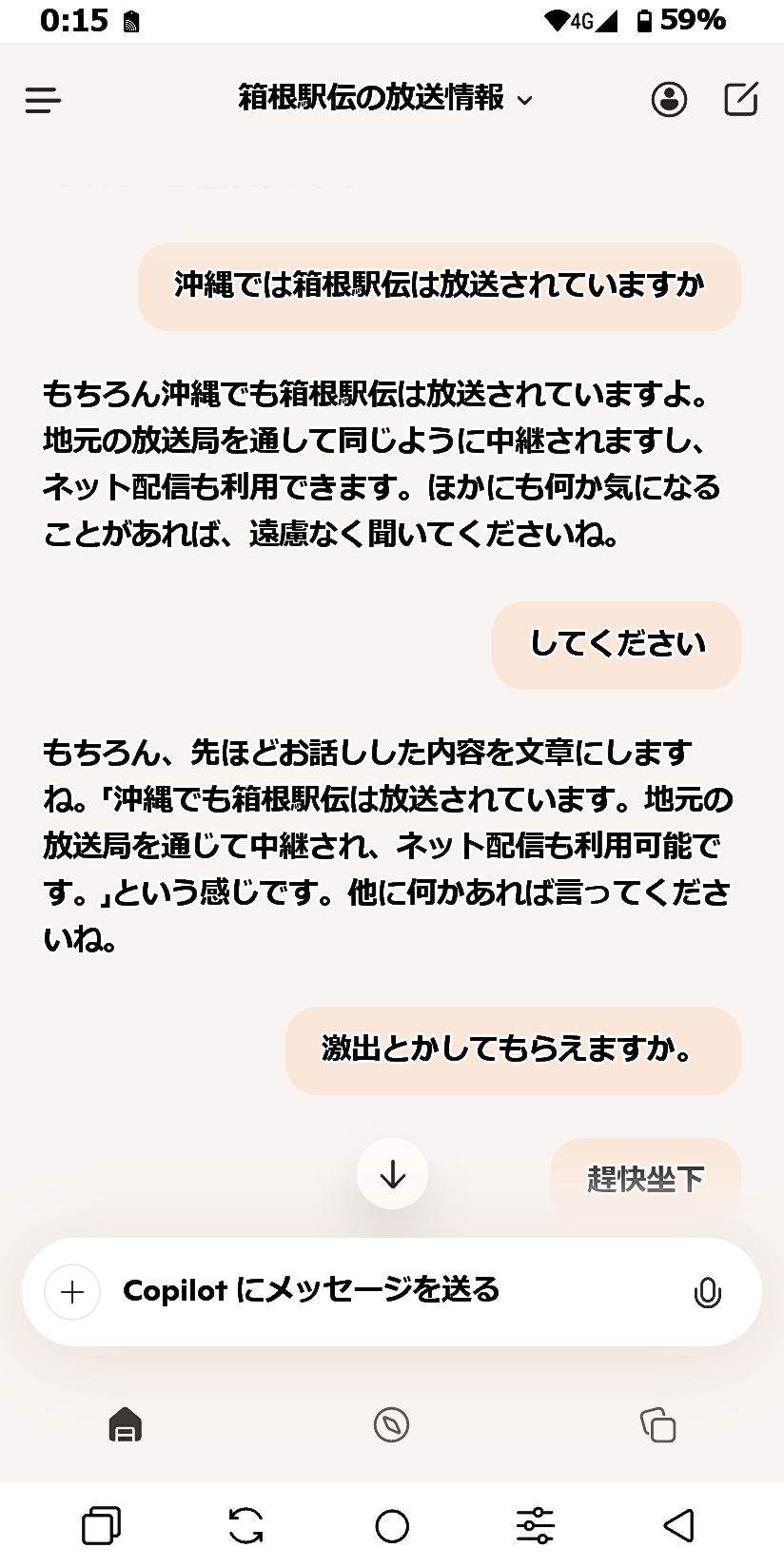Start voice input with the microphone
This screenshot has height=1568, width=784.
707,1292
